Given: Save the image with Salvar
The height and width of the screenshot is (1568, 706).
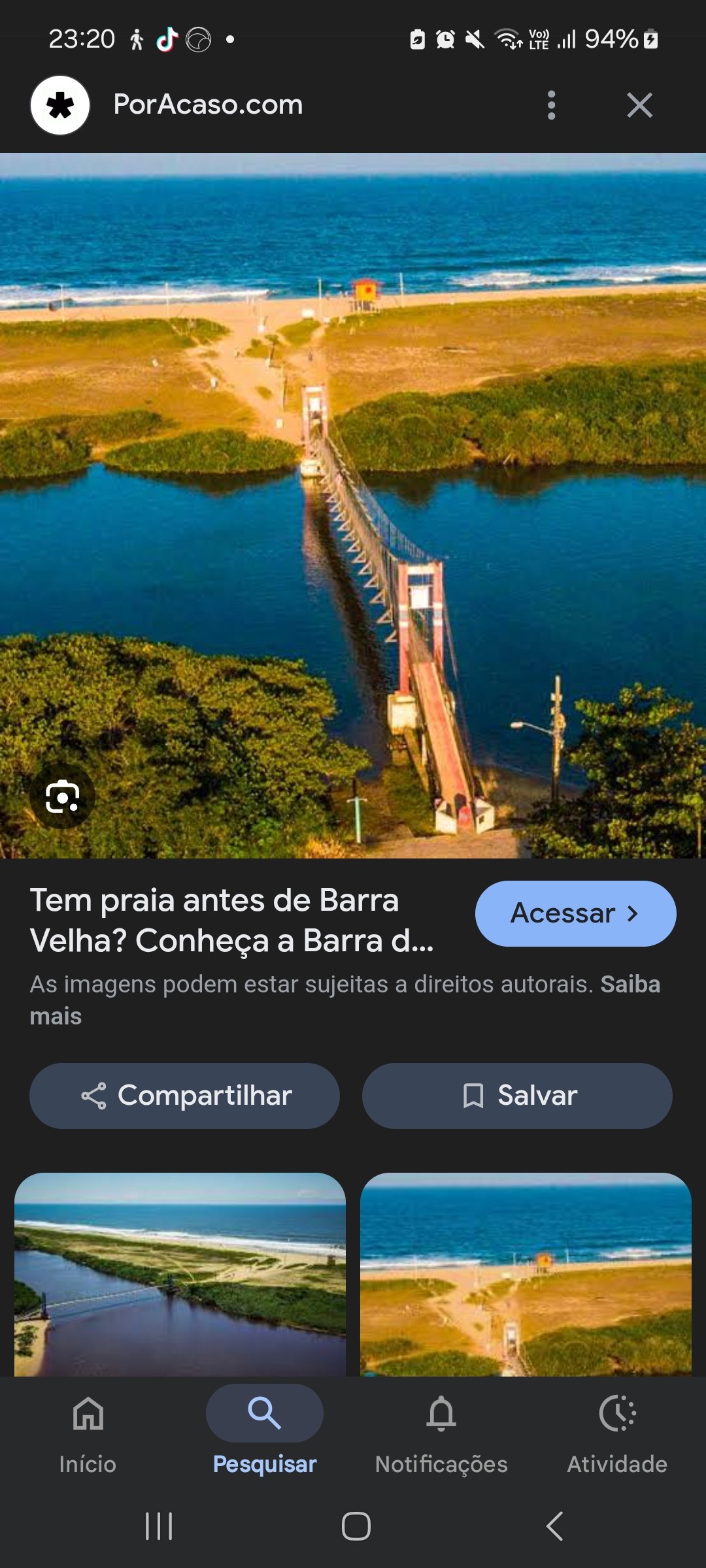Looking at the screenshot, I should 517,1096.
